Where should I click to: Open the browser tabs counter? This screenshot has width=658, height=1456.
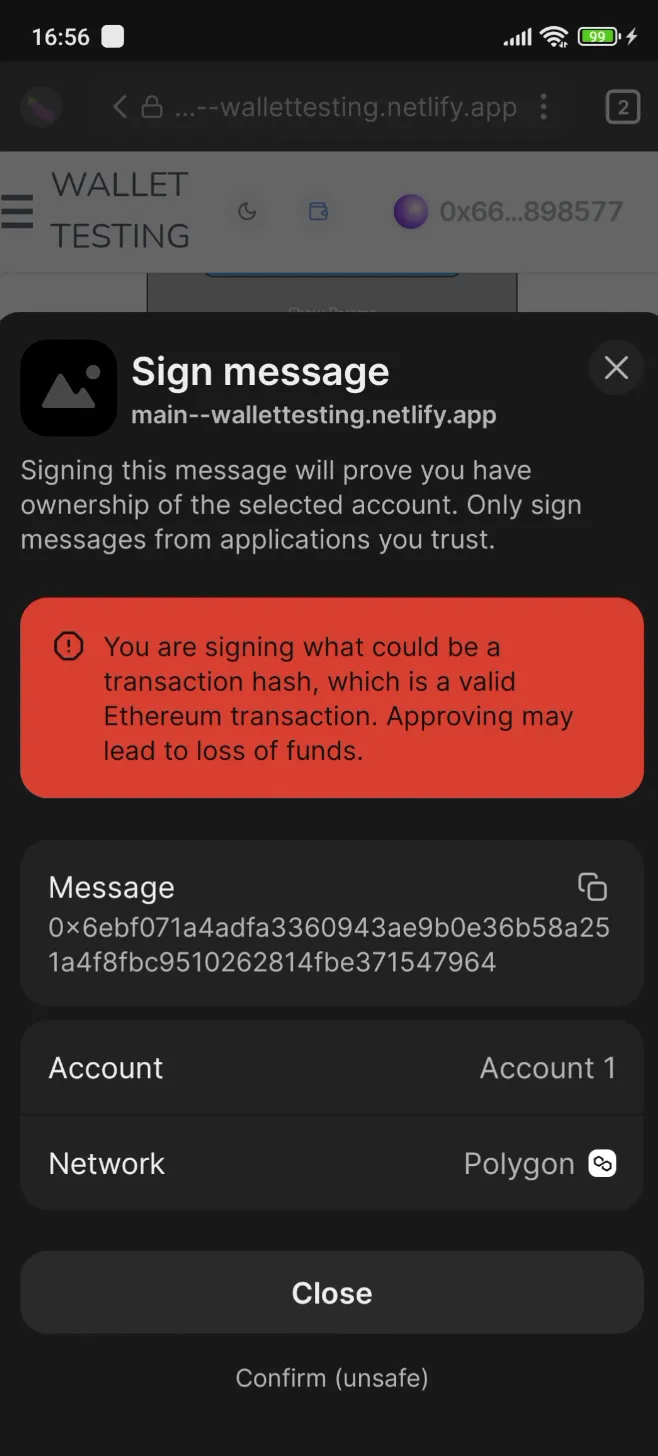pyautogui.click(x=622, y=107)
